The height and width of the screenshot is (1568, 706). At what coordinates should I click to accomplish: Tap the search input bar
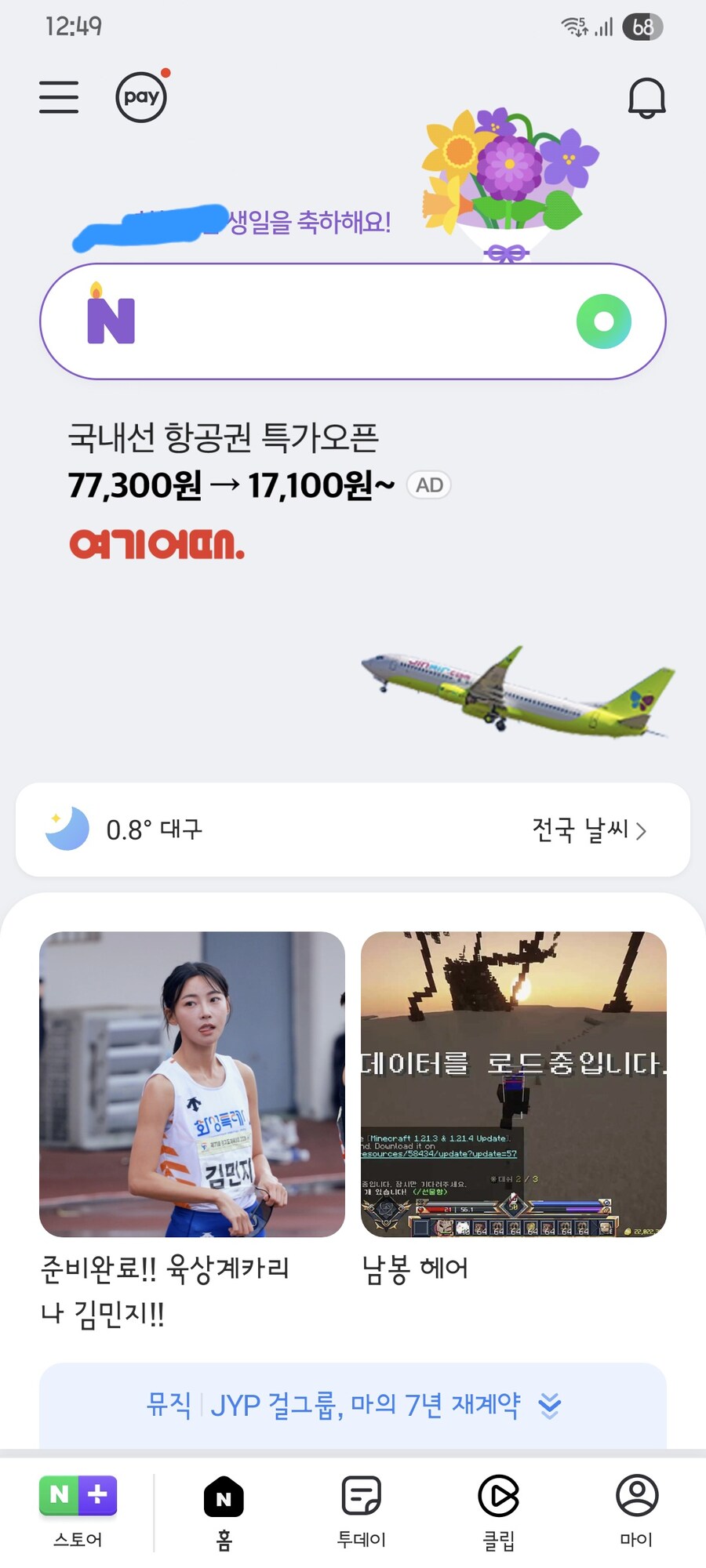[x=353, y=321]
